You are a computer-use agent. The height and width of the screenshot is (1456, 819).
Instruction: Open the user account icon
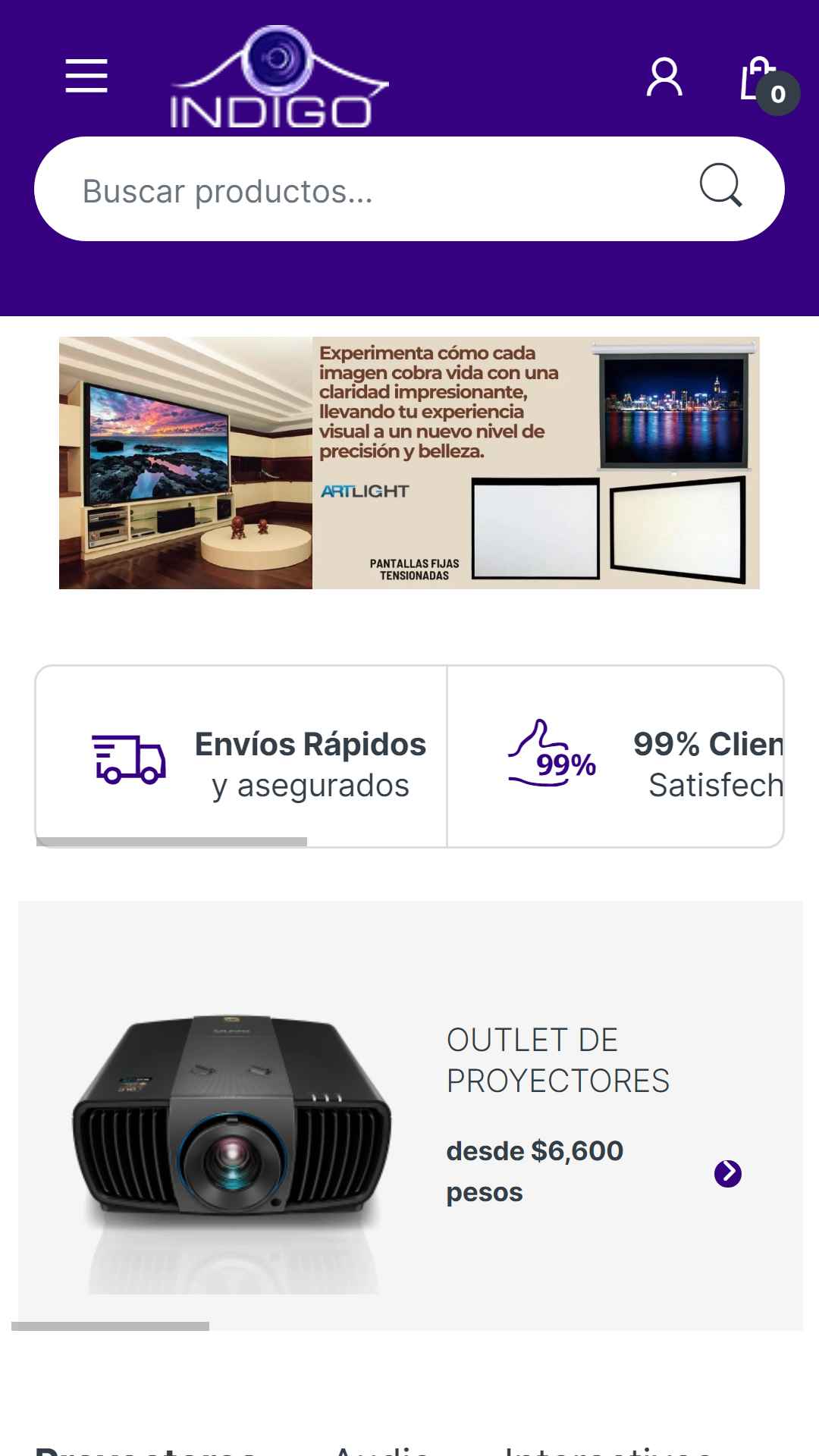click(x=664, y=77)
